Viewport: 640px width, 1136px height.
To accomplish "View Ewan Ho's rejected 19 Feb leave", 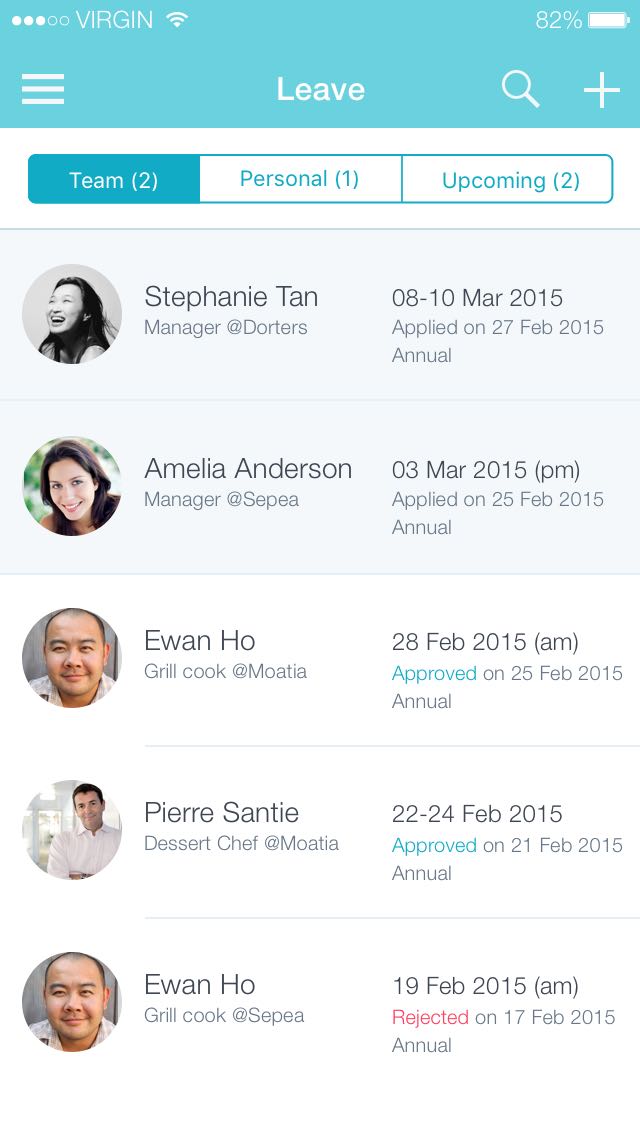I will (320, 1003).
